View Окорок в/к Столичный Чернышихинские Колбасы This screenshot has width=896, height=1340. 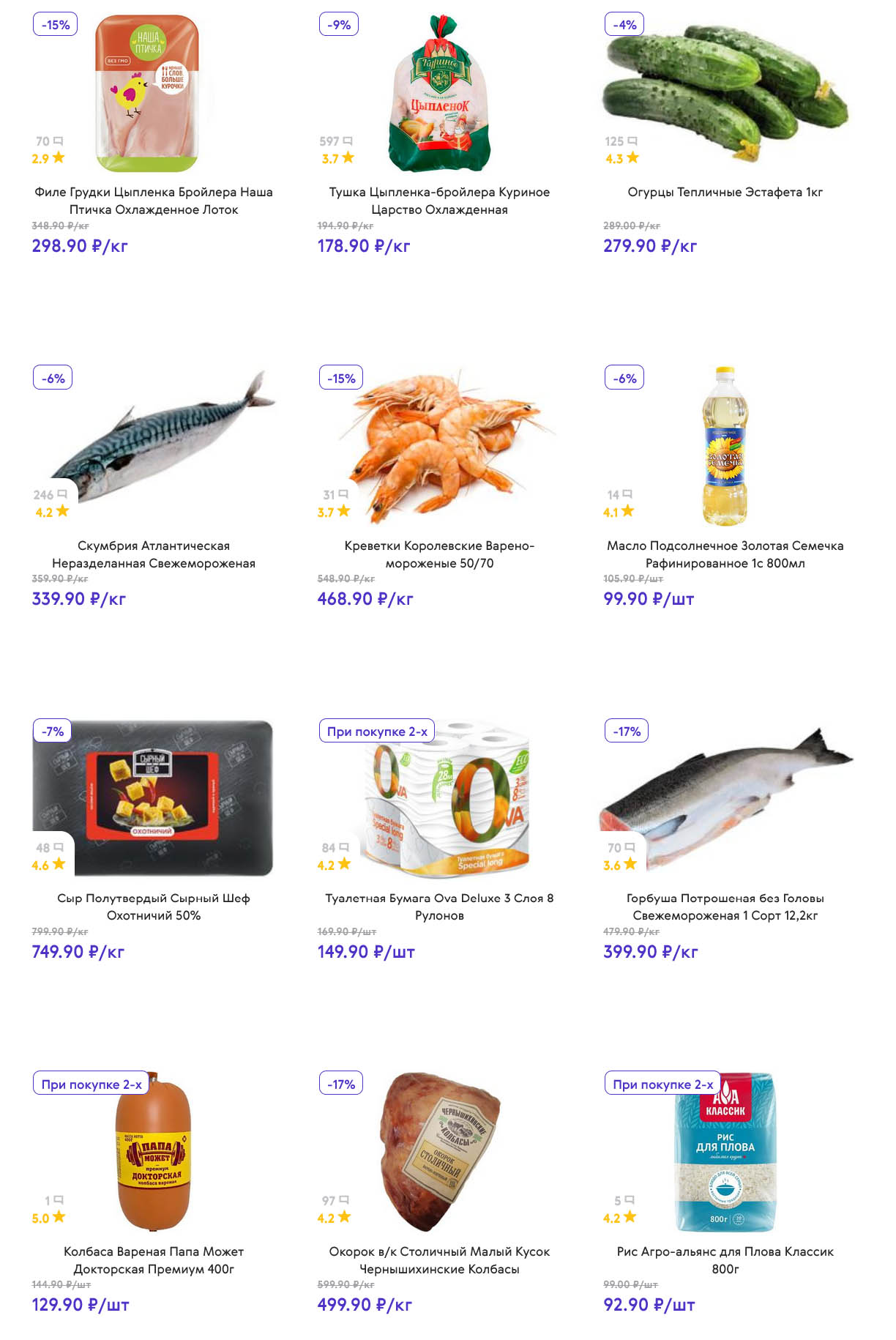click(x=439, y=1260)
